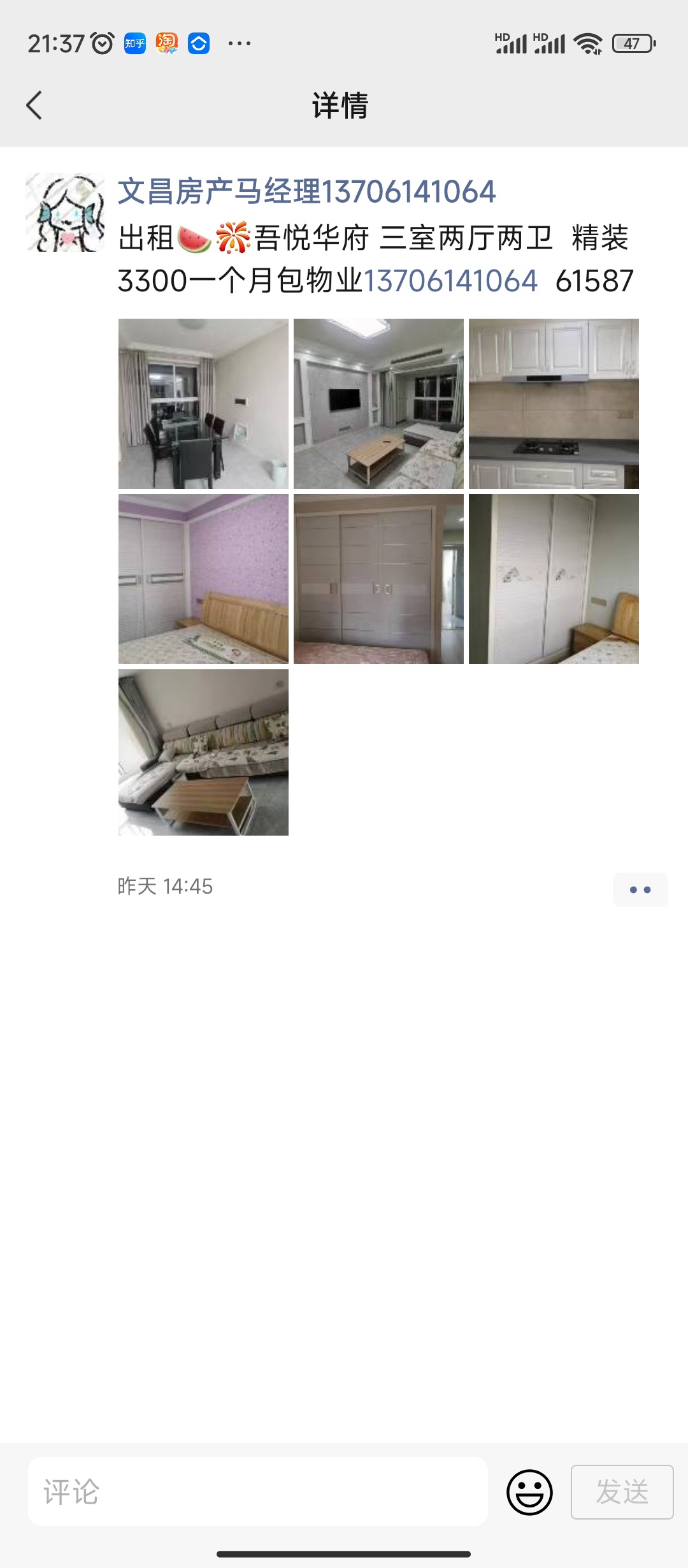
Task: Open the poster's profile avatar
Action: [65, 212]
